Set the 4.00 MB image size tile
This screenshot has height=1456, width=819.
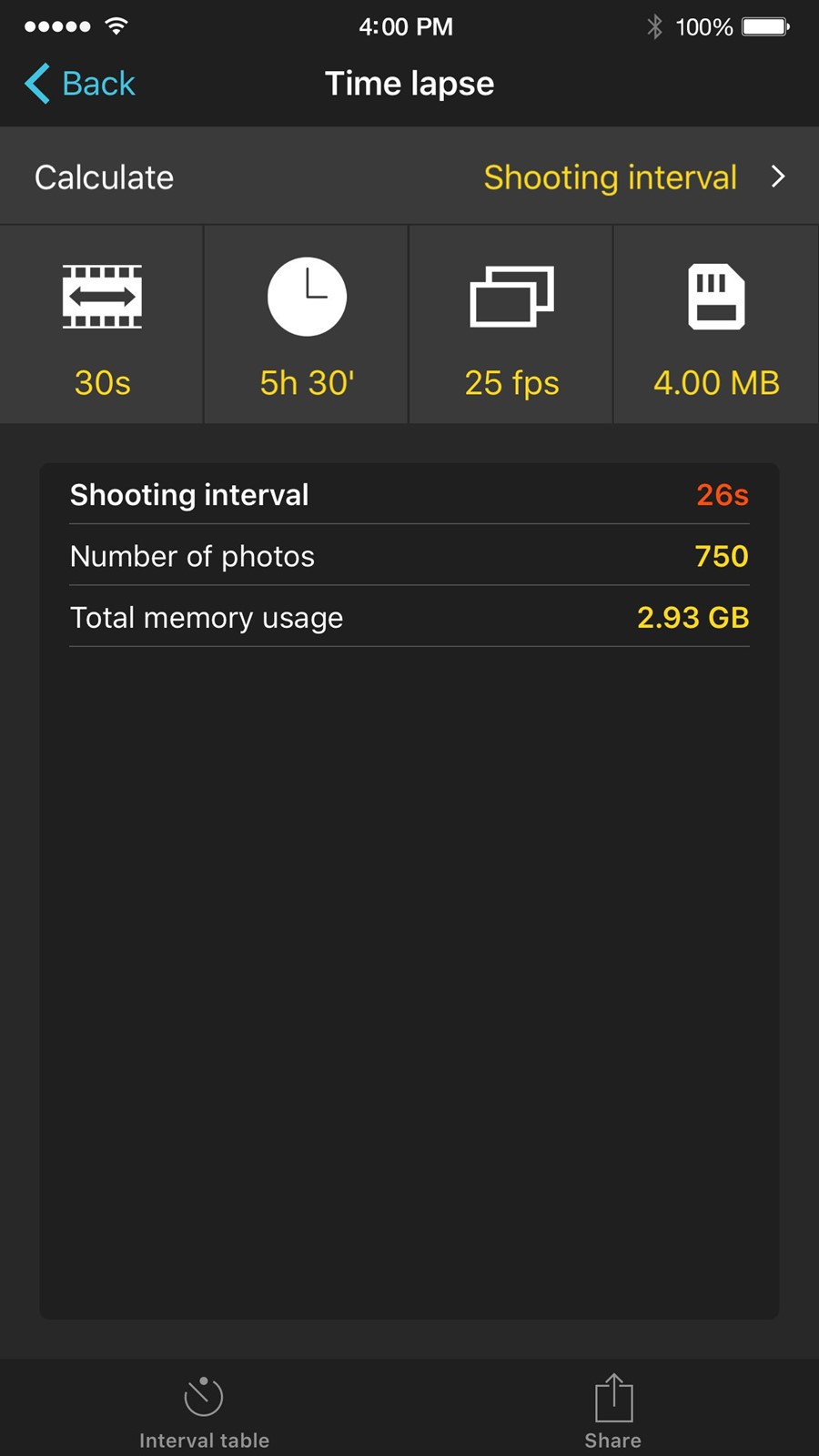[x=717, y=325]
